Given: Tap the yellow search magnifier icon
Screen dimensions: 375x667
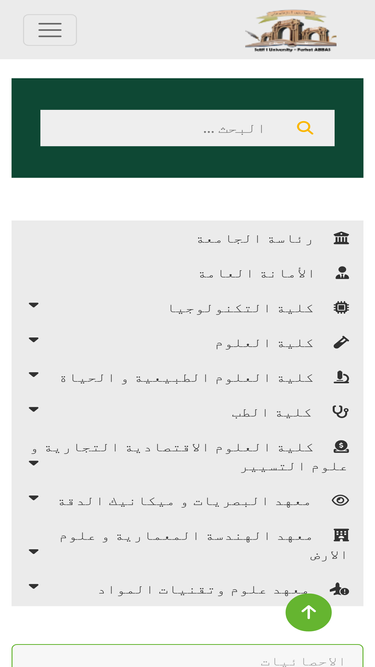Looking at the screenshot, I should [x=305, y=128].
